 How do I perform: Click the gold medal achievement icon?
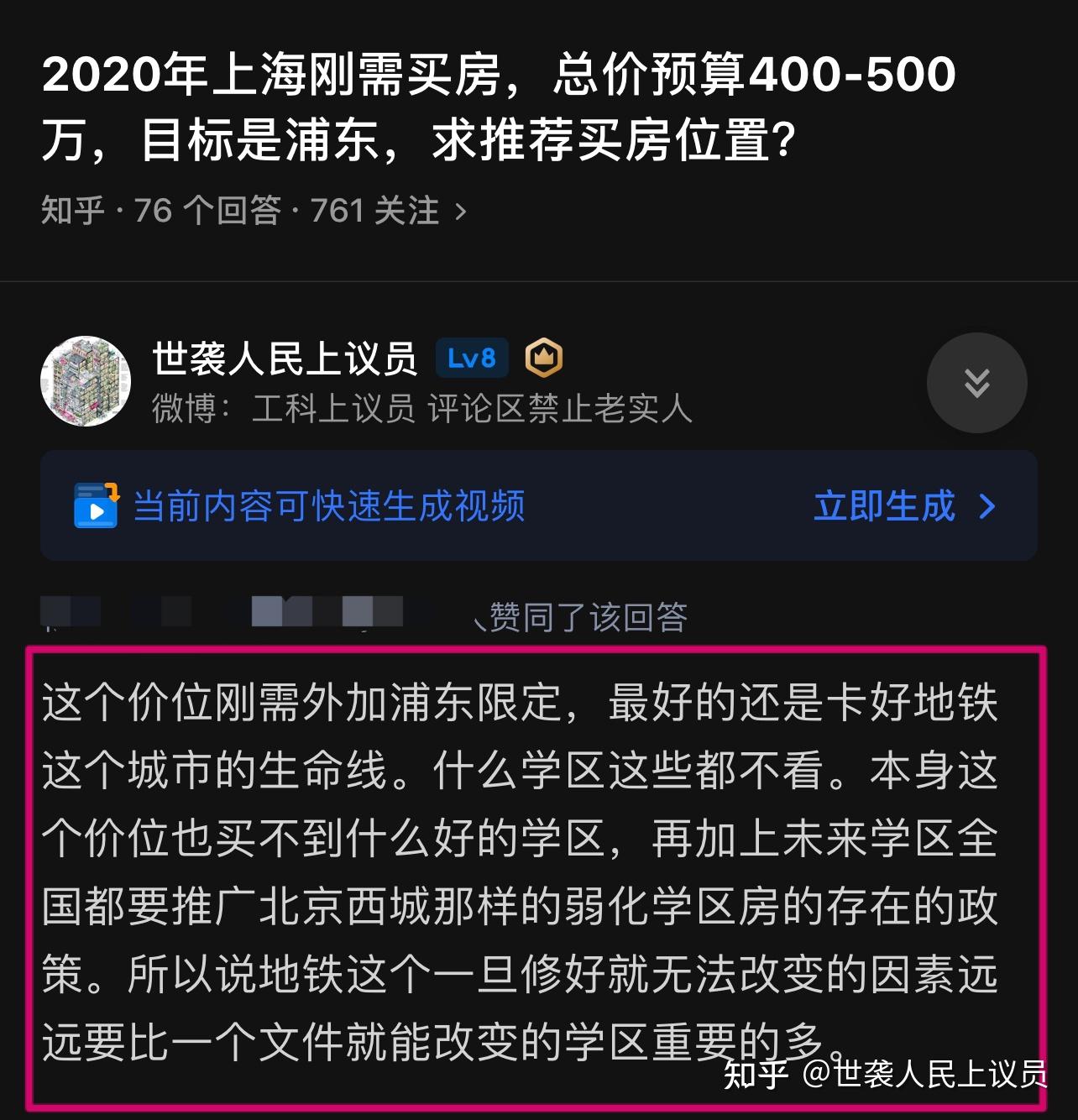pyautogui.click(x=544, y=357)
